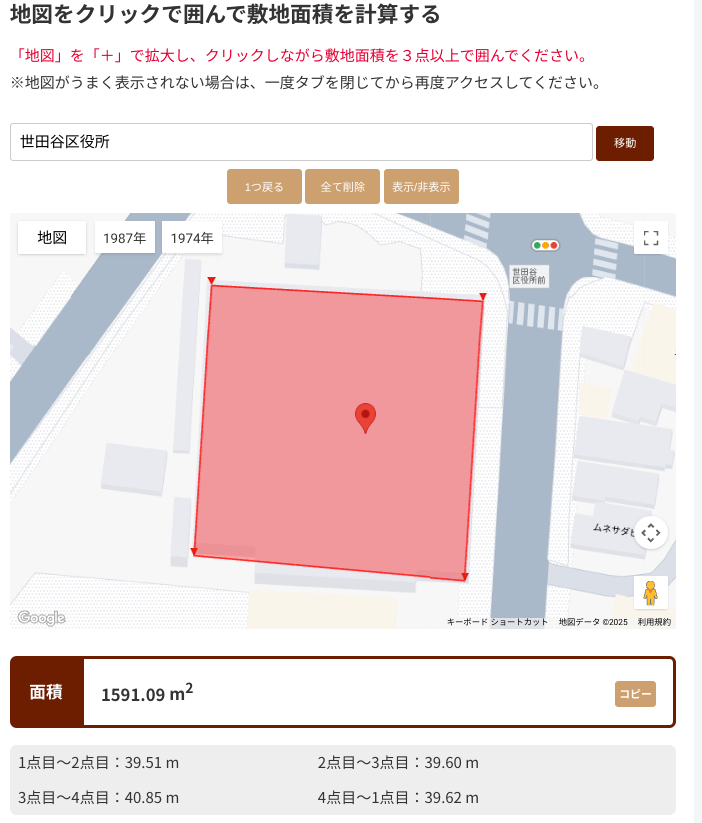Open the map camera controls

click(651, 532)
